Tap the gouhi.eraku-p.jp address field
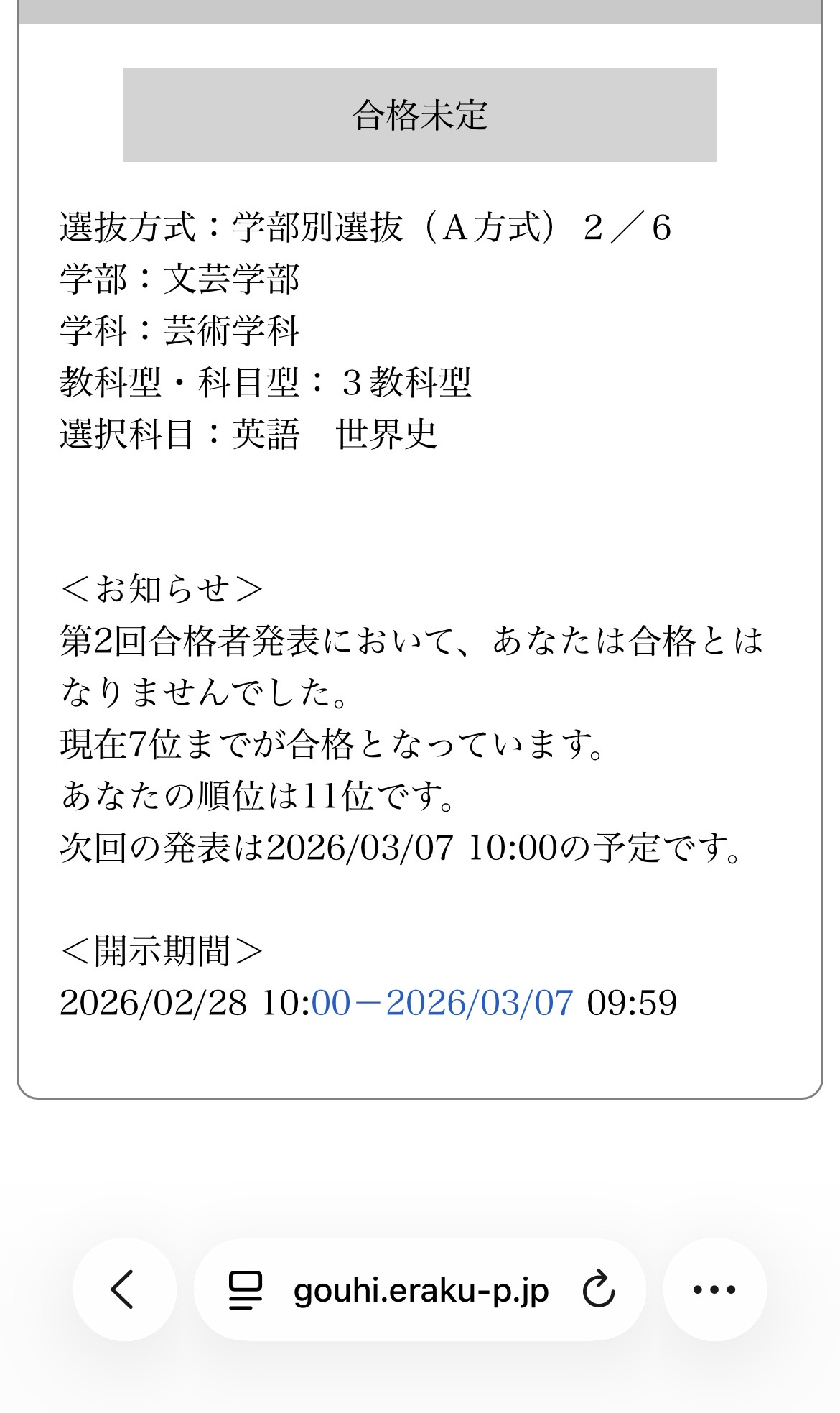The height and width of the screenshot is (1413, 840). (x=421, y=1291)
